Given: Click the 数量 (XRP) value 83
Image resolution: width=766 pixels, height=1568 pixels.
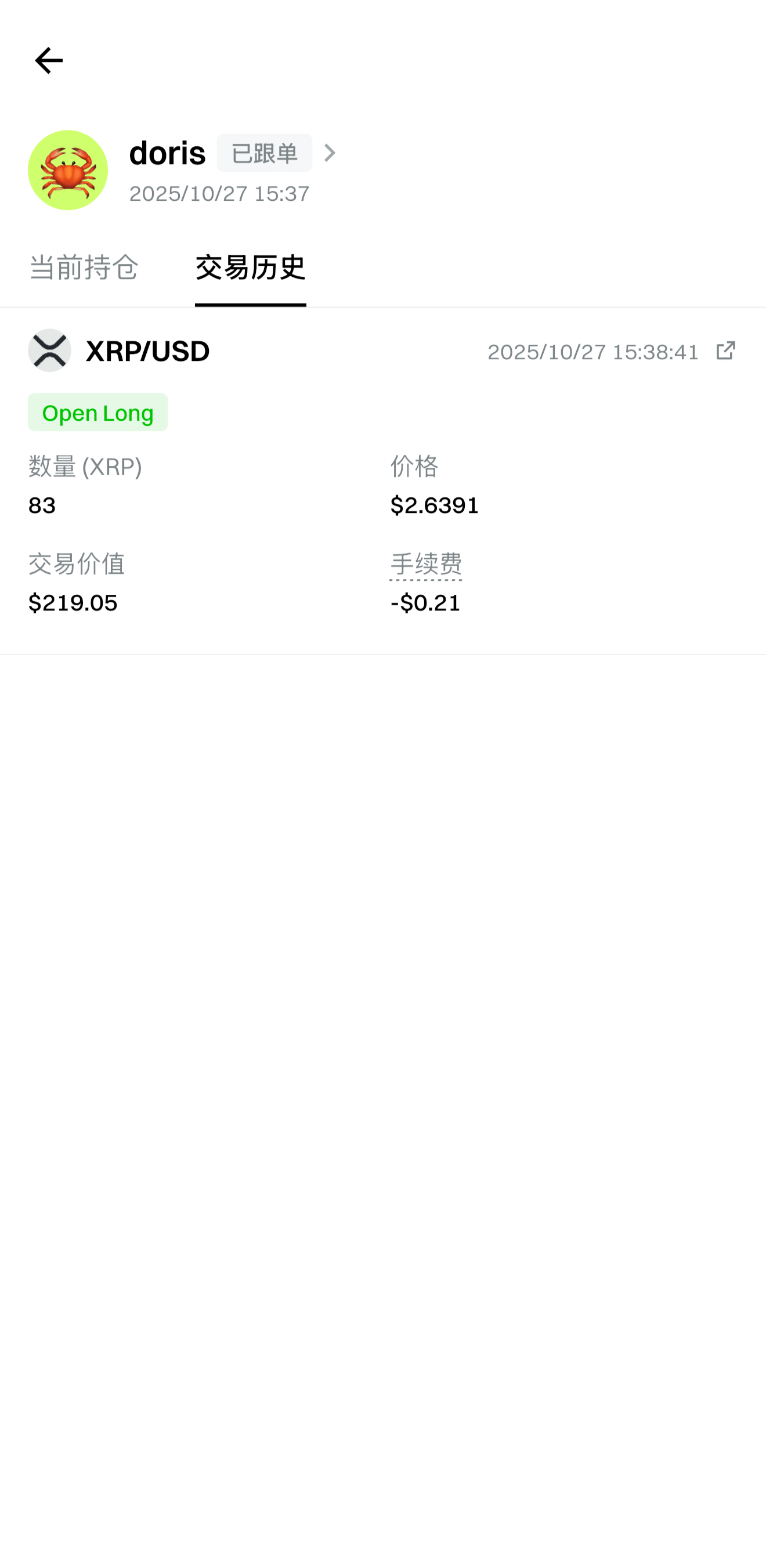Looking at the screenshot, I should [x=41, y=505].
